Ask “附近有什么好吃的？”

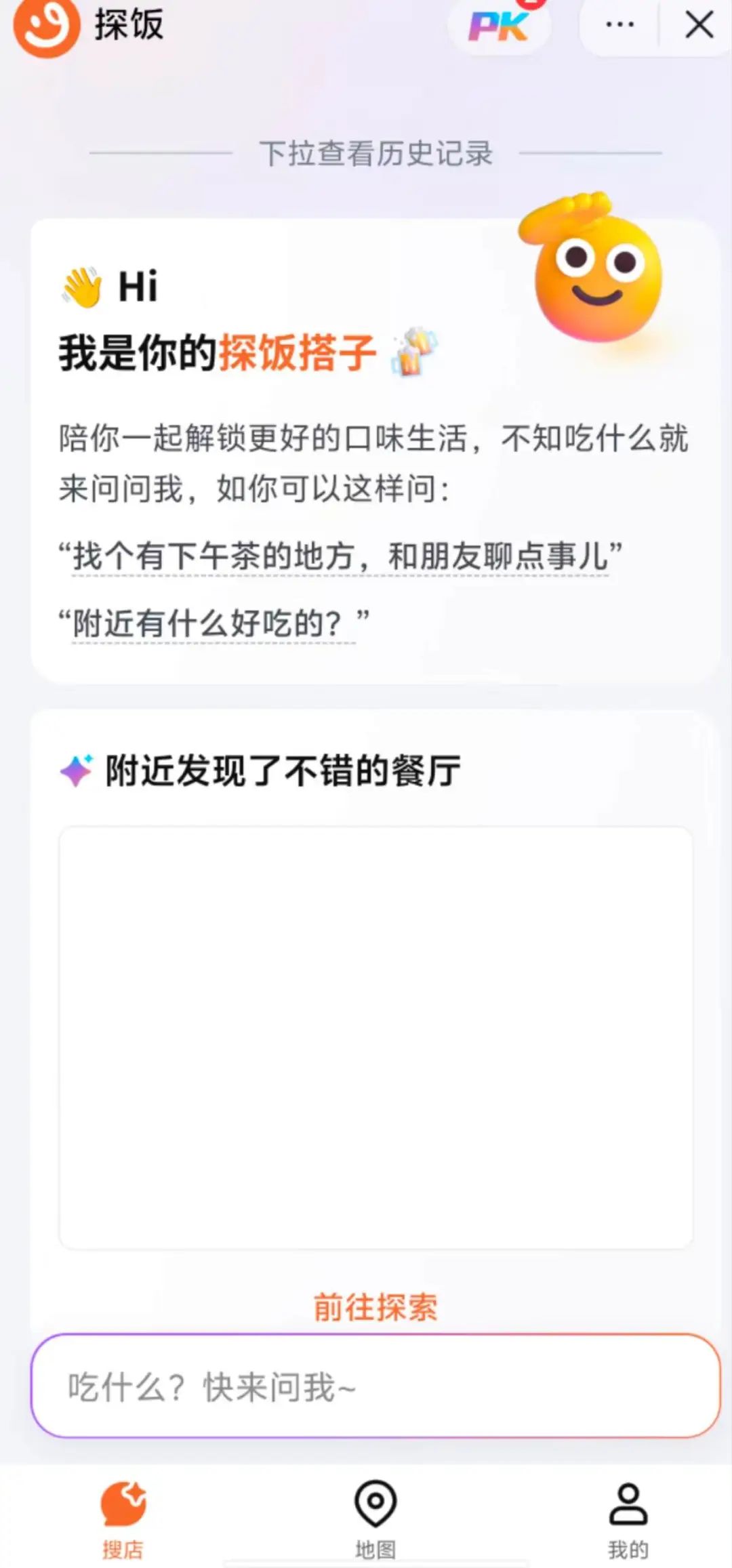tap(214, 623)
